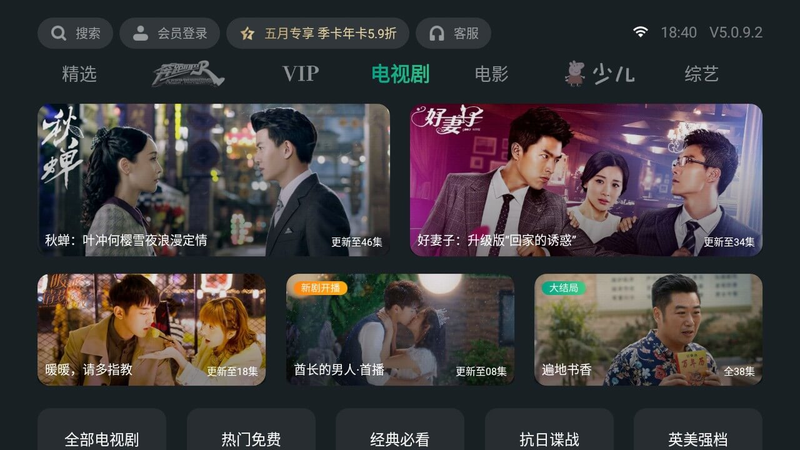Viewport: 800px width, 450px height.
Task: Browse 全部电视剧 category
Action: [x=102, y=438]
